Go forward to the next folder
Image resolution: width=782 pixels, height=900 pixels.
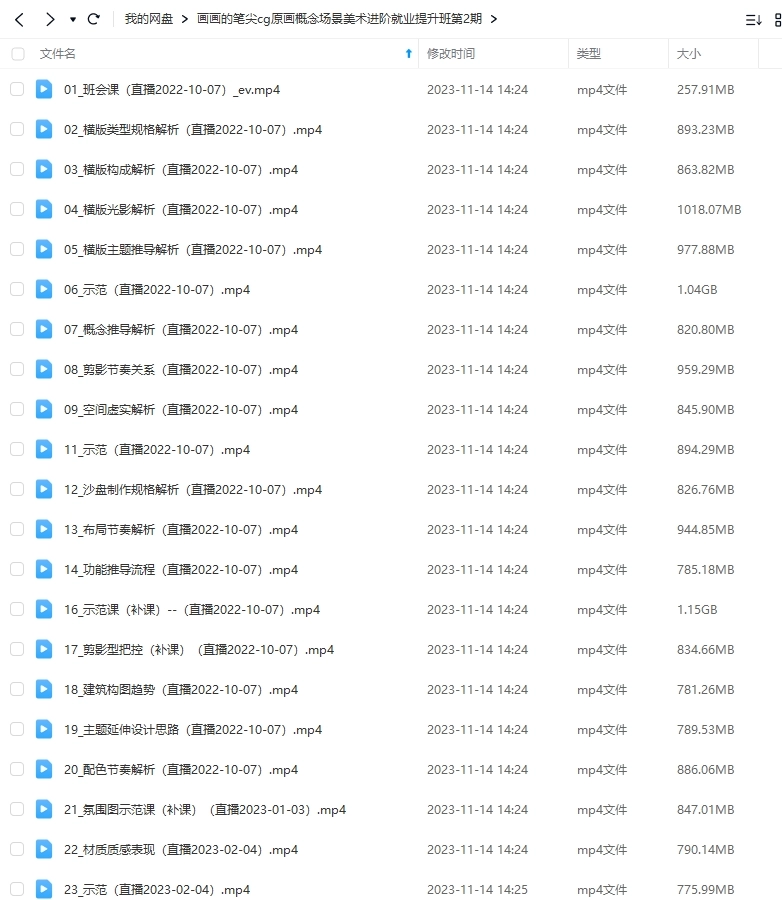[50, 19]
